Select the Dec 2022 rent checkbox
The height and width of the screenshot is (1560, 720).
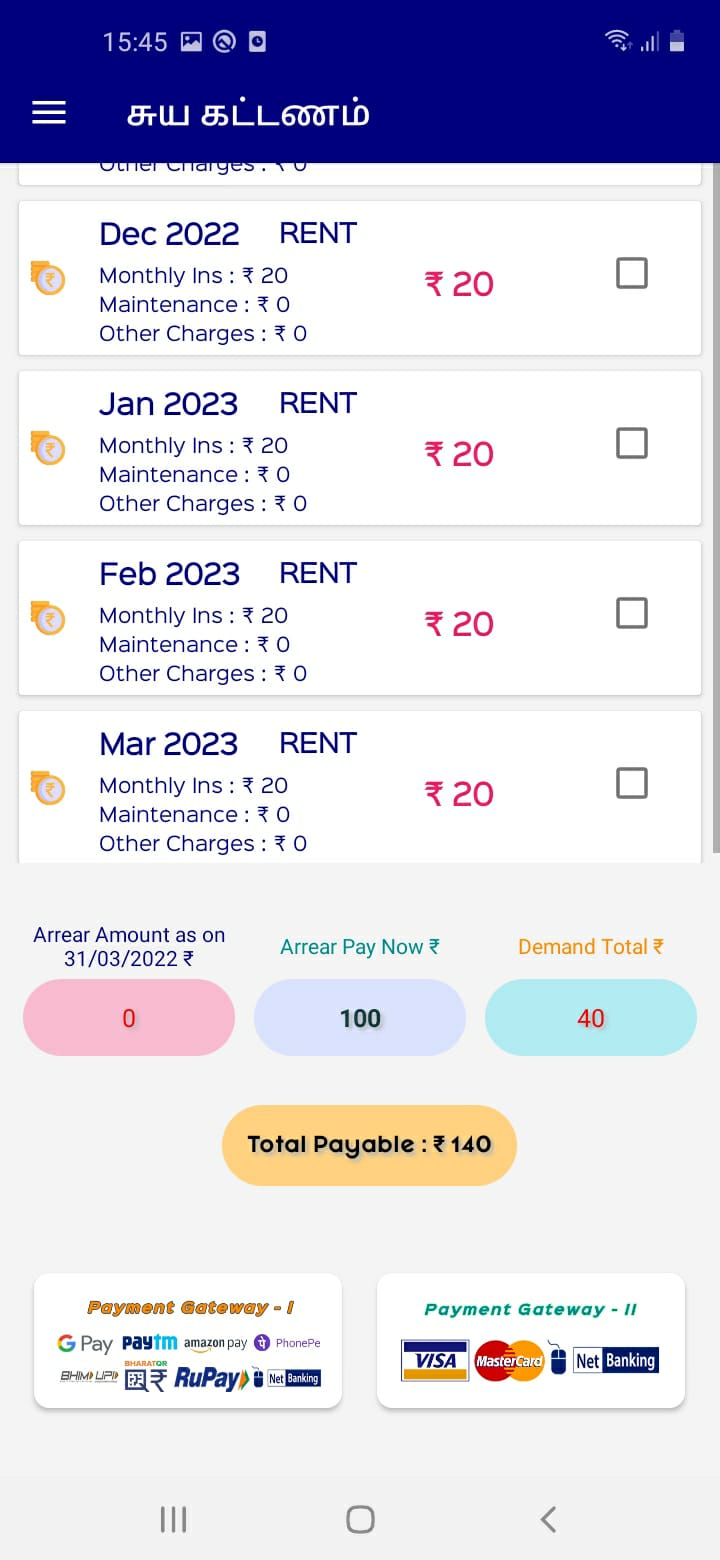[632, 273]
